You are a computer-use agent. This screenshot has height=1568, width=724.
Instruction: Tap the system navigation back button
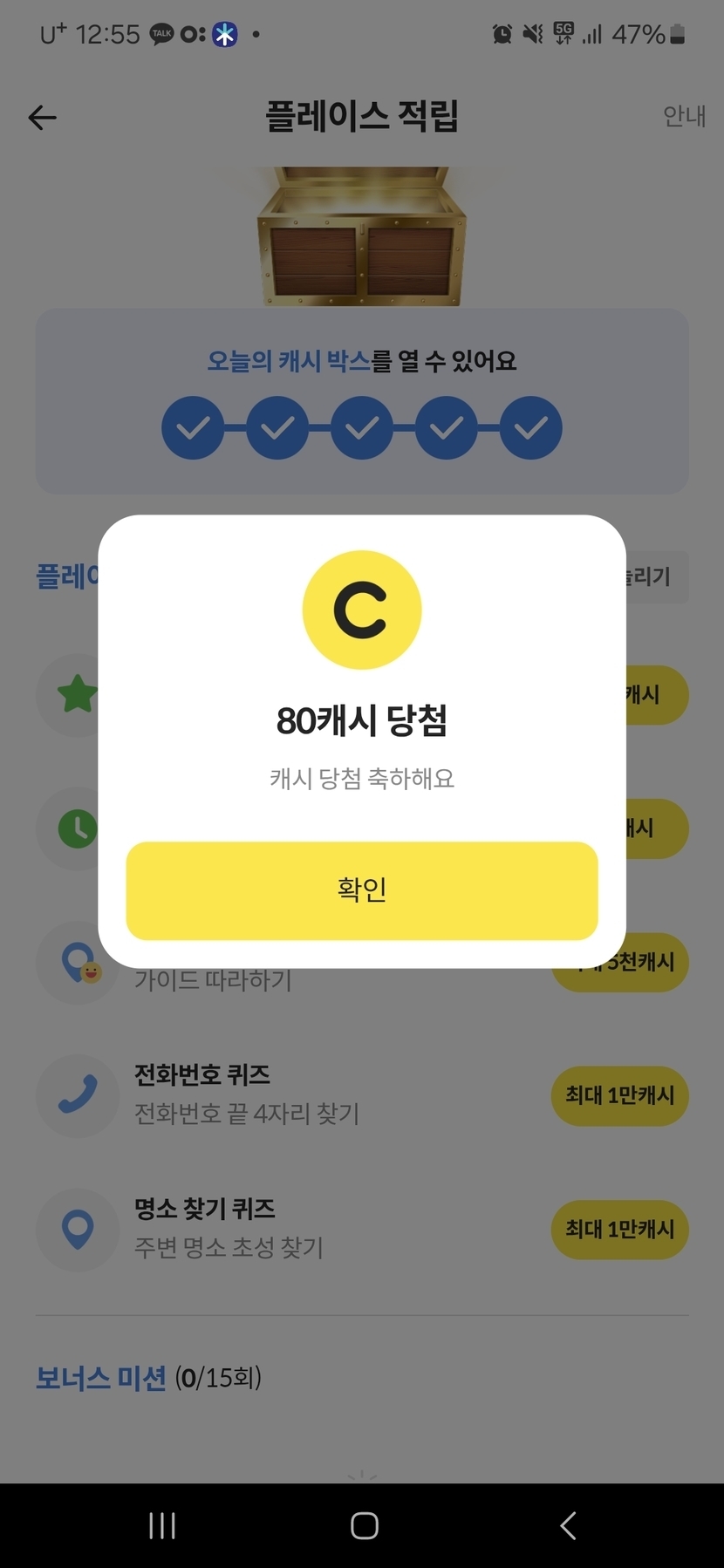[568, 1525]
